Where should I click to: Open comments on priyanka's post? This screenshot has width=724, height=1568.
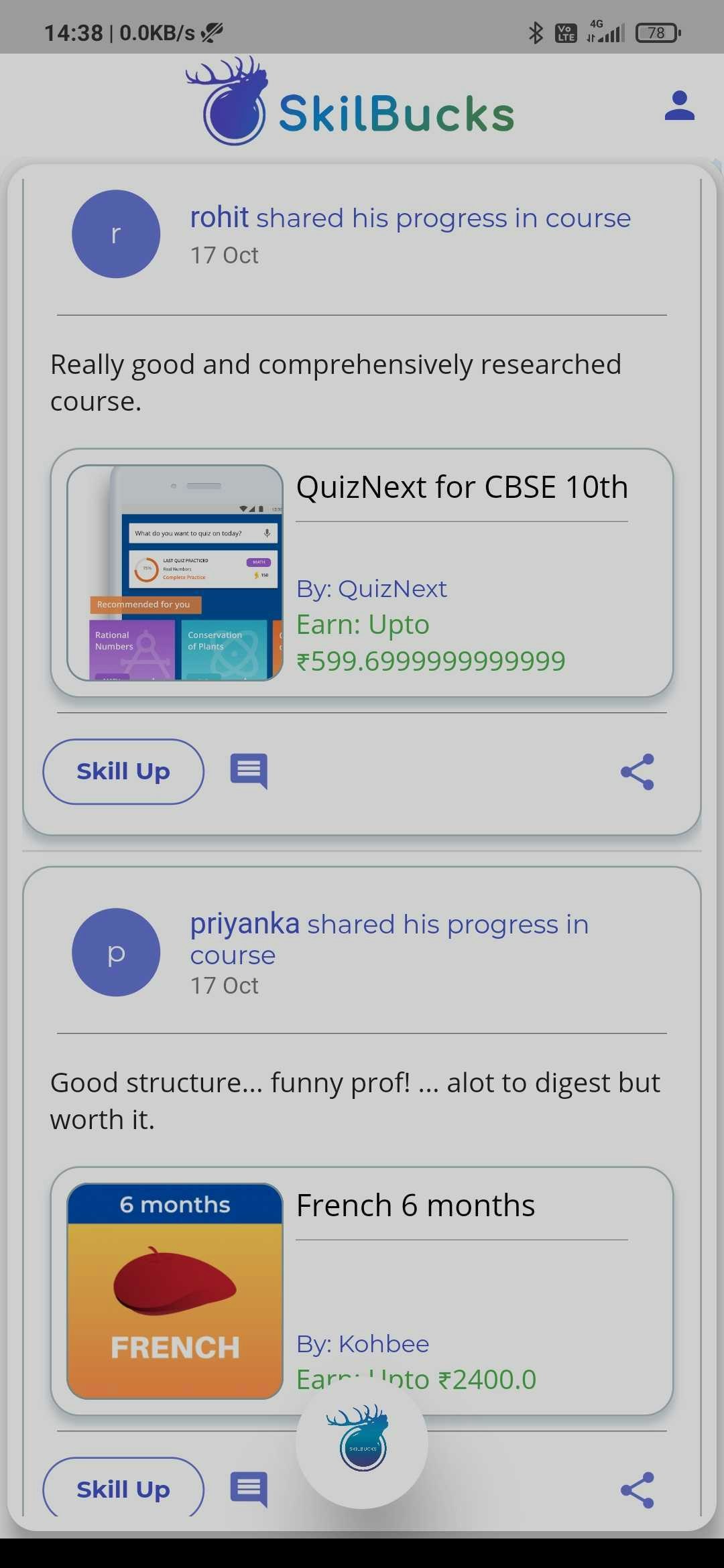pyautogui.click(x=249, y=1489)
